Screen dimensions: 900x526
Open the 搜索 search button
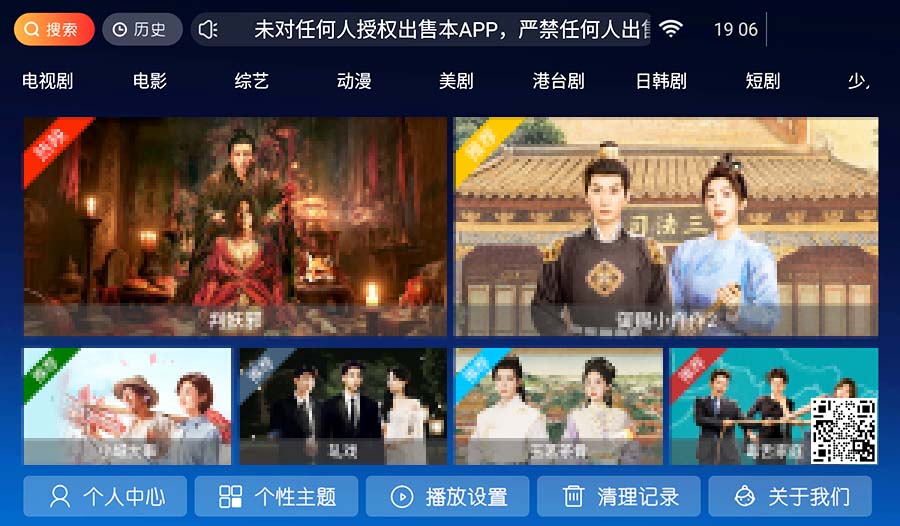pos(54,29)
